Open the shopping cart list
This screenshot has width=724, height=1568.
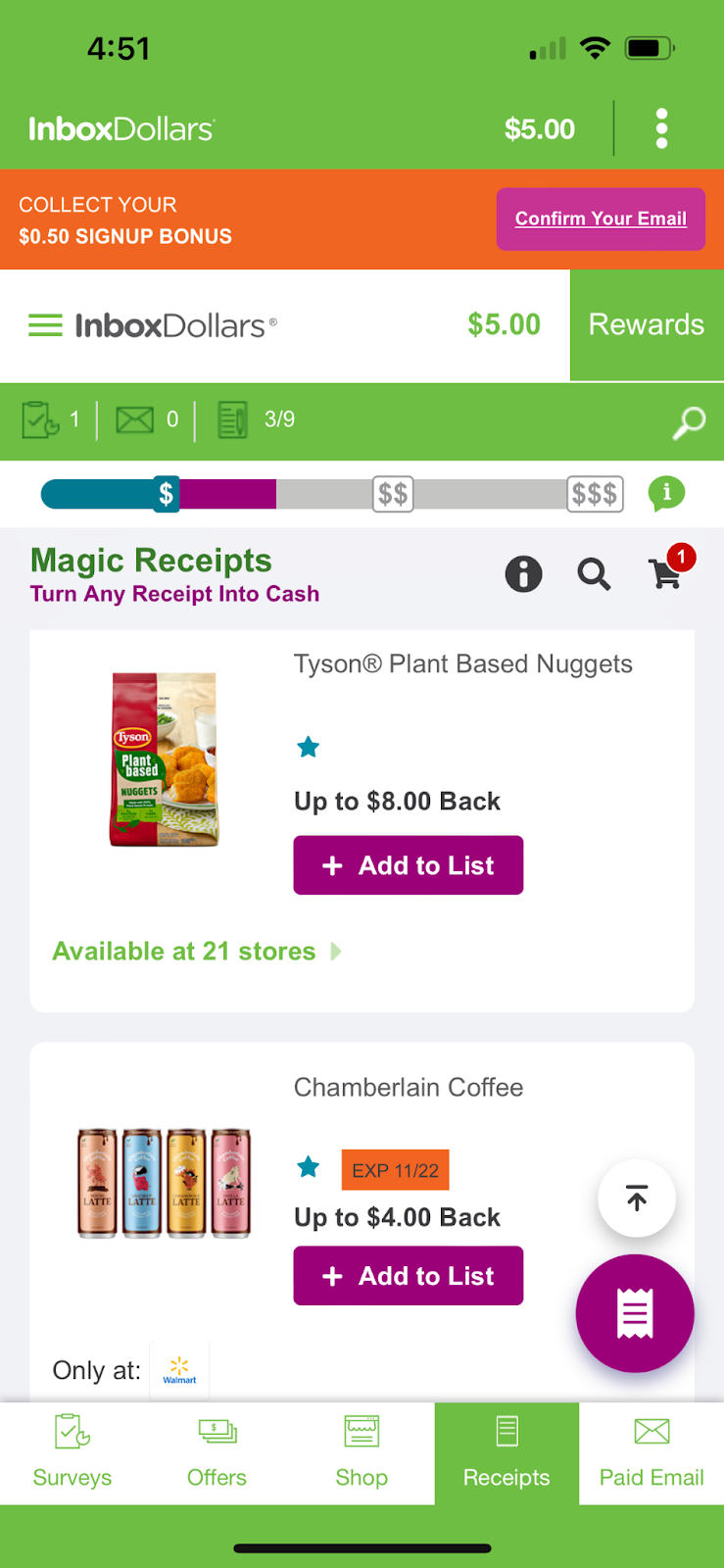666,571
